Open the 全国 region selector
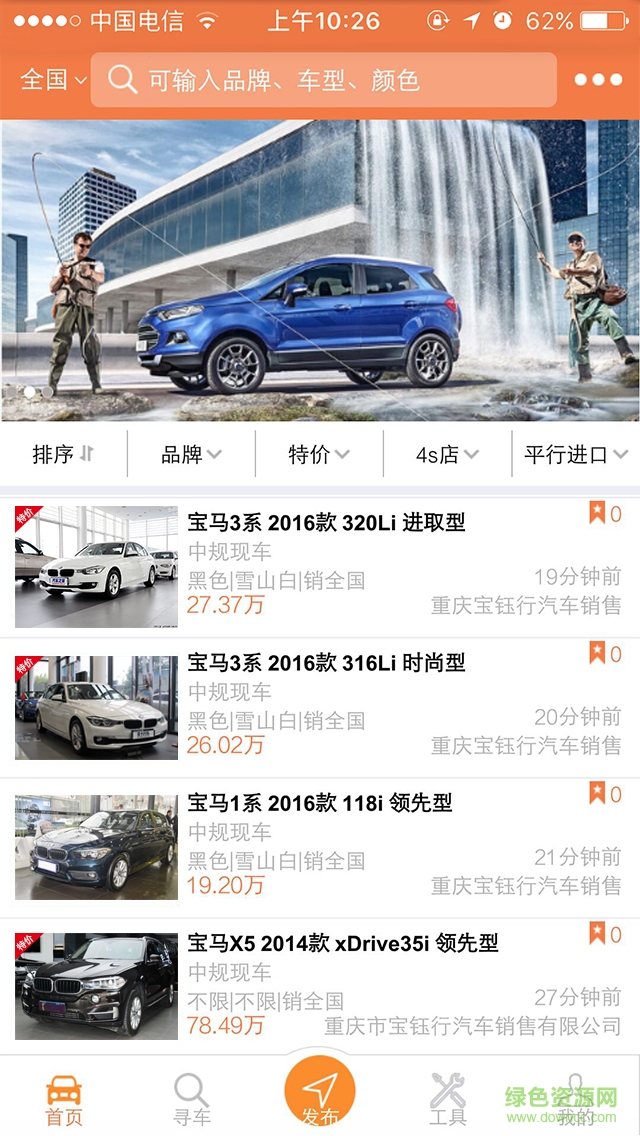The width and height of the screenshot is (640, 1136). (x=52, y=80)
